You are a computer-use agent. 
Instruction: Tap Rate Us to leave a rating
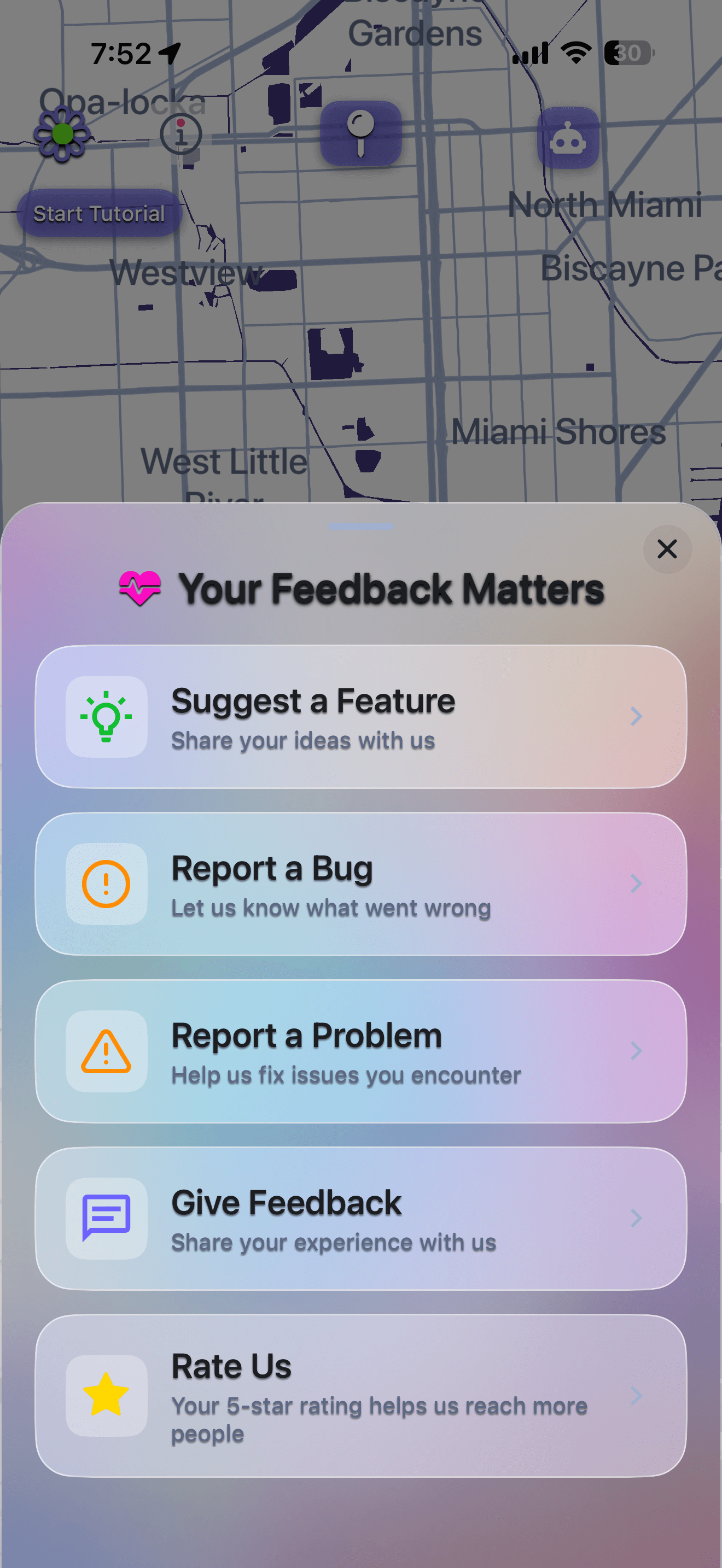coord(360,1395)
